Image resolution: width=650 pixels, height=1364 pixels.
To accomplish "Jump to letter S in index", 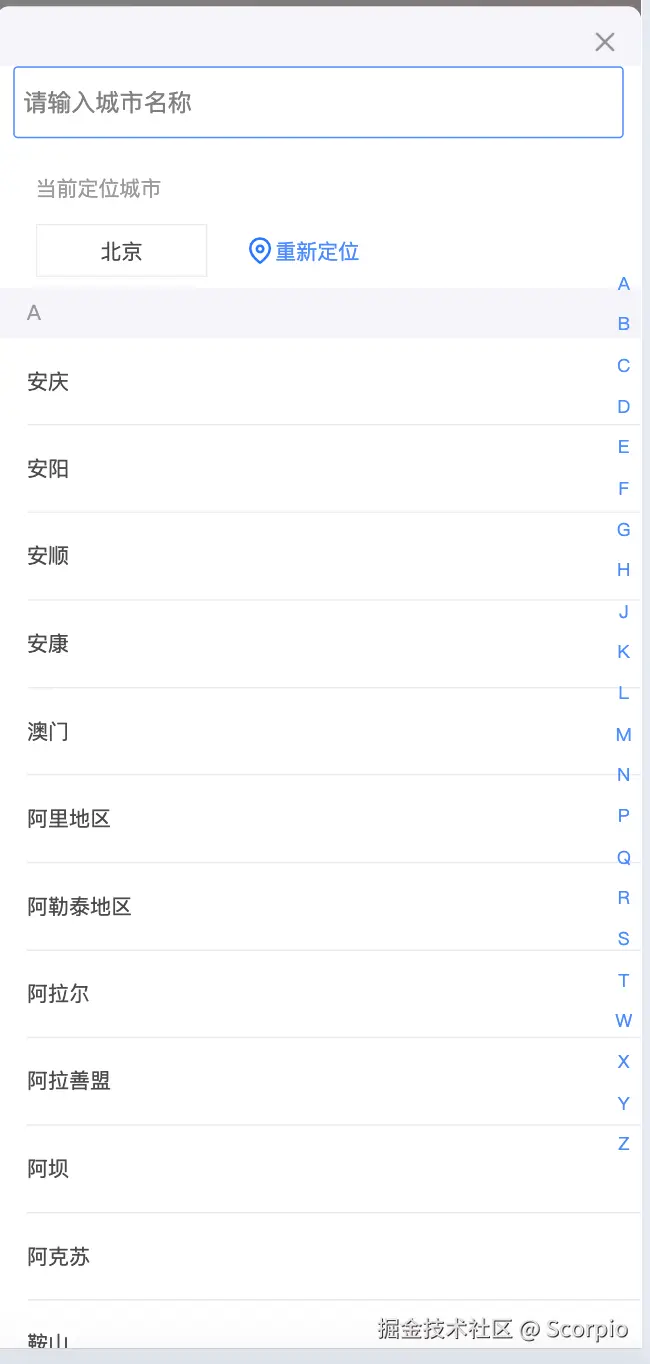I will [x=623, y=939].
